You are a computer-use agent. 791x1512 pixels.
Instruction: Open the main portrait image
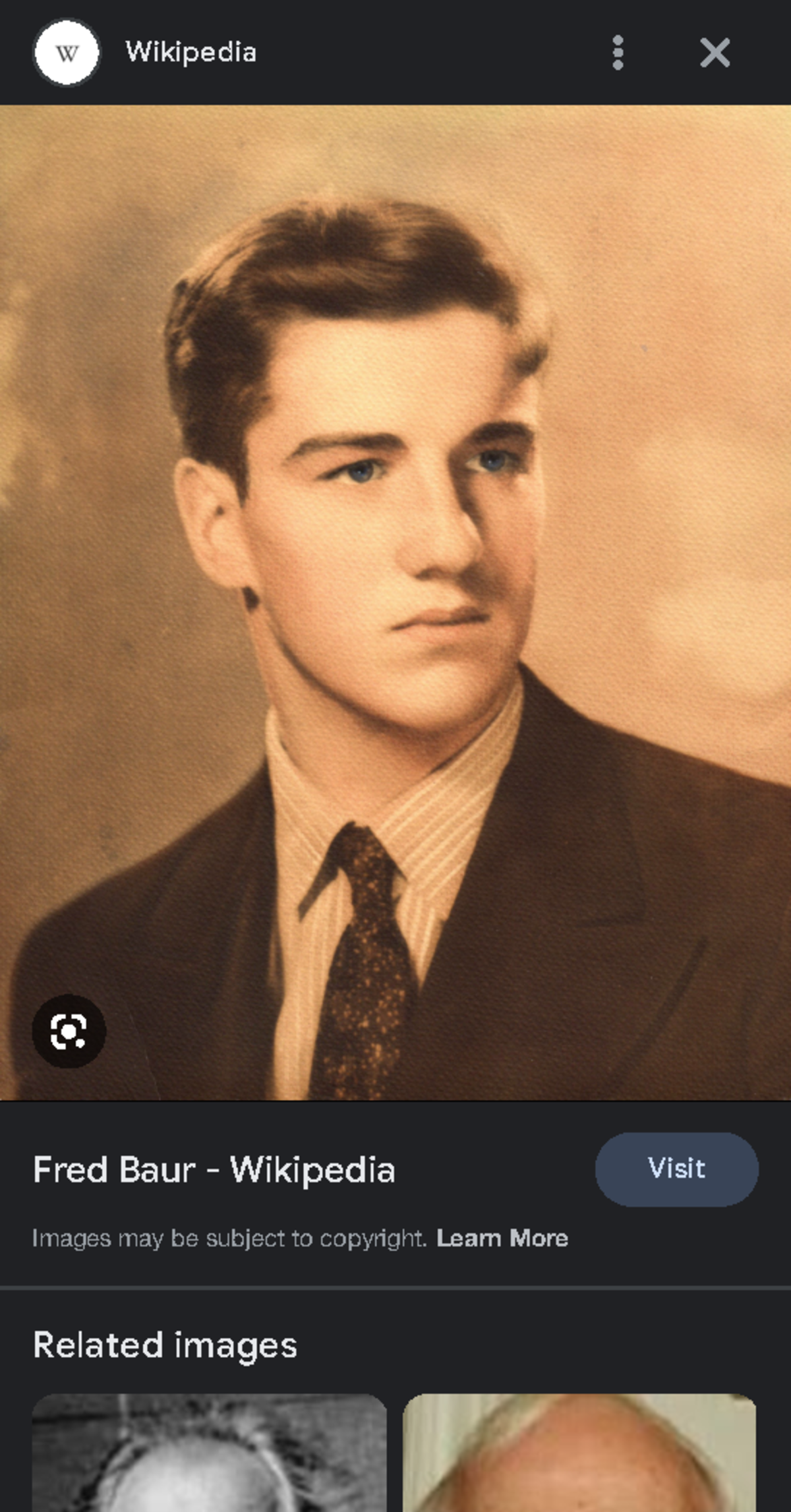click(395, 593)
